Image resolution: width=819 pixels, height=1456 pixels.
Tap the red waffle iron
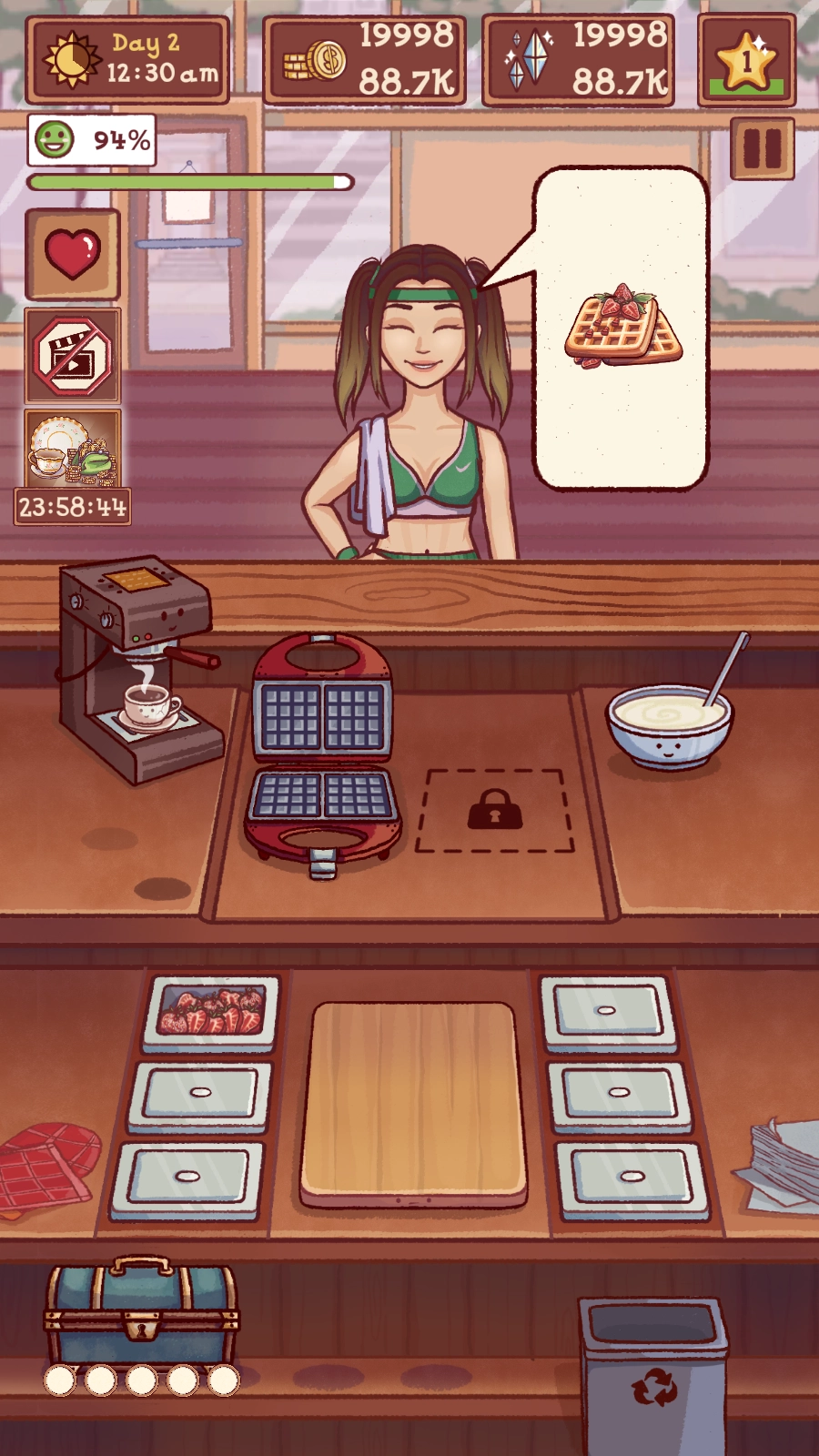pos(321,753)
